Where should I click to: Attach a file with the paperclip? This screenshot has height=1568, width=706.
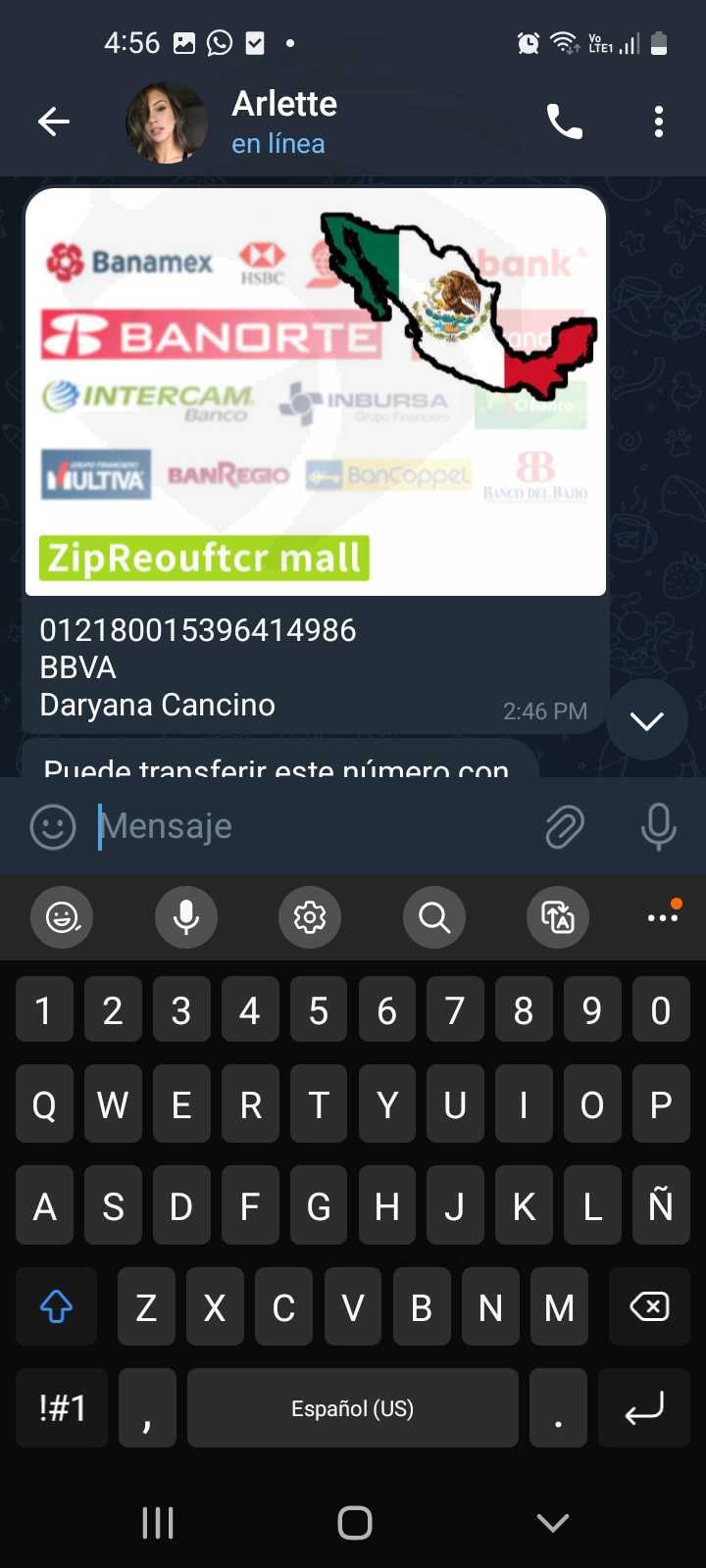pyautogui.click(x=565, y=827)
